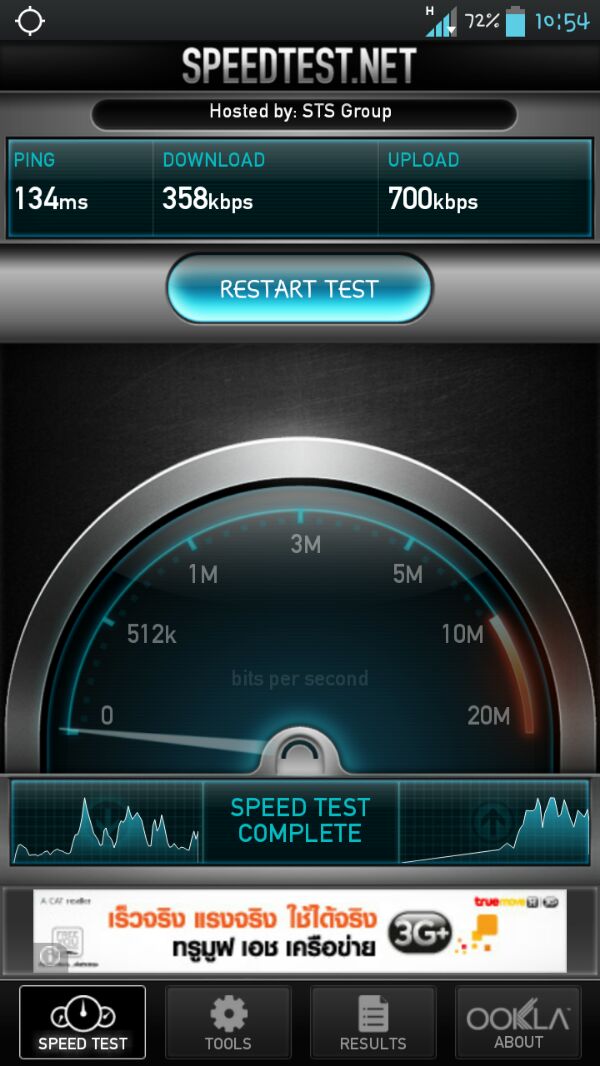Viewport: 600px width, 1066px height.
Task: Open the TrueMove H 3G+ ad banner
Action: (x=300, y=931)
